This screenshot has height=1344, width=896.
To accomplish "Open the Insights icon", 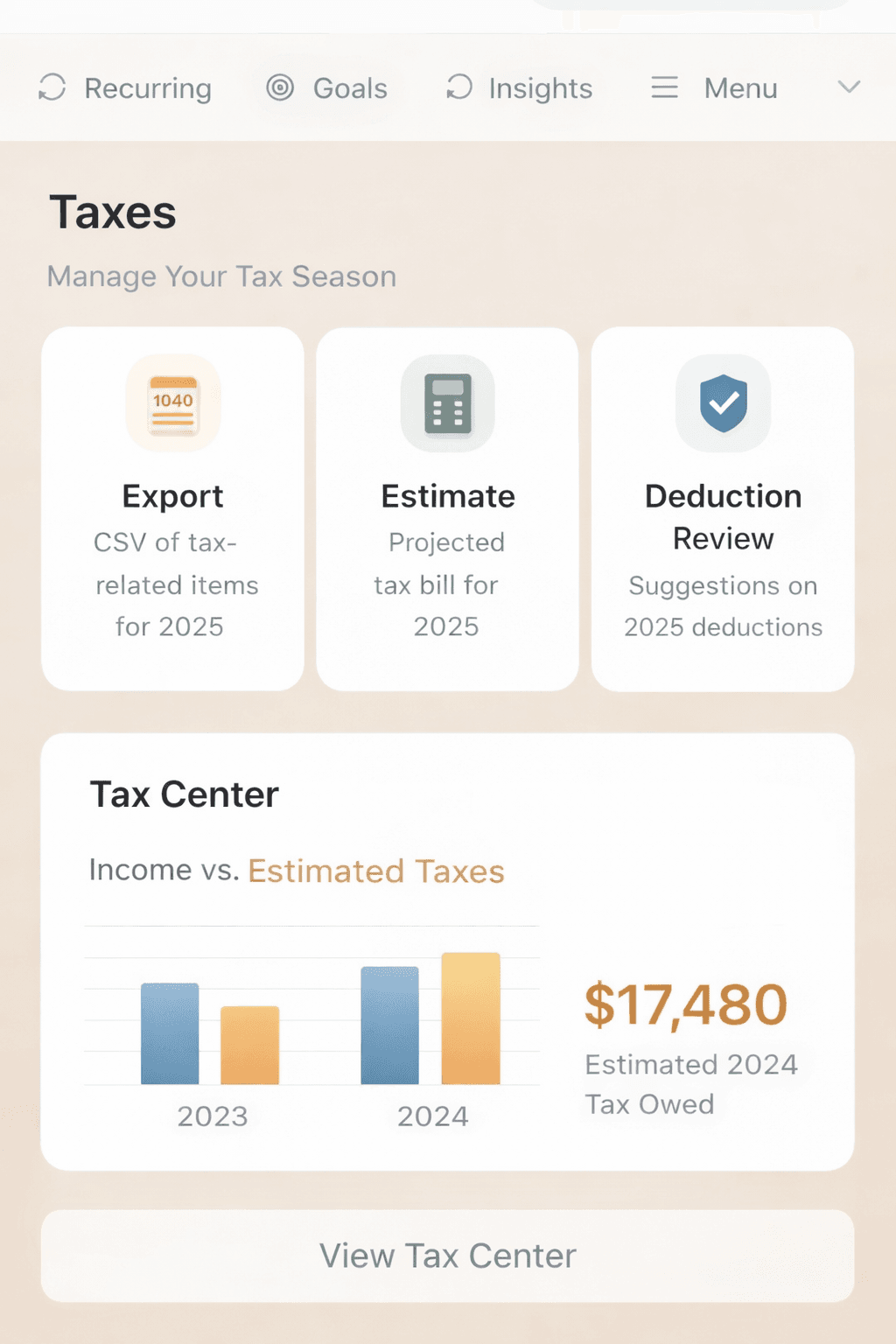I will (x=458, y=87).
